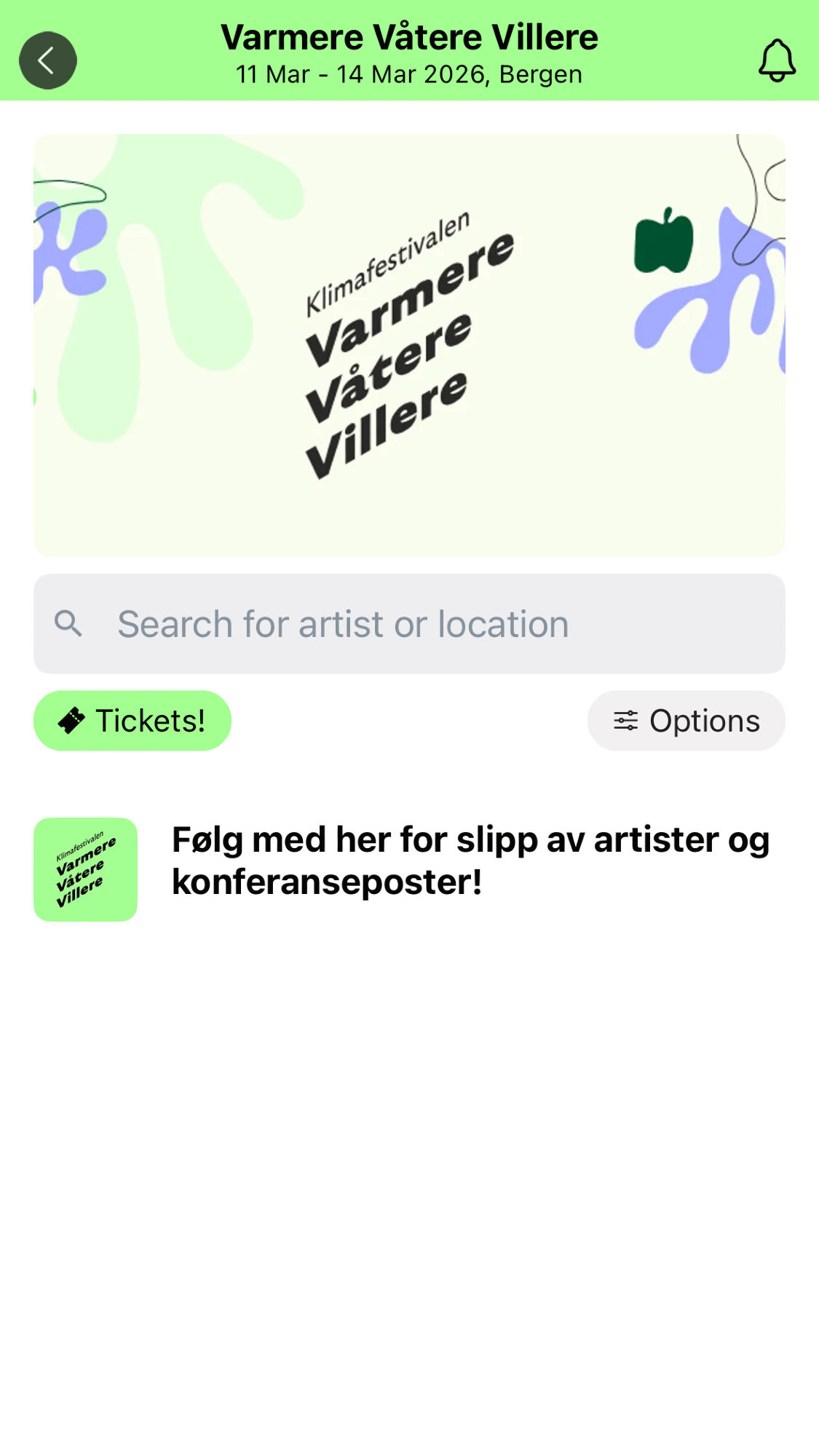Open the Klimafestivalen banner image
Image resolution: width=819 pixels, height=1456 pixels.
coord(409,345)
